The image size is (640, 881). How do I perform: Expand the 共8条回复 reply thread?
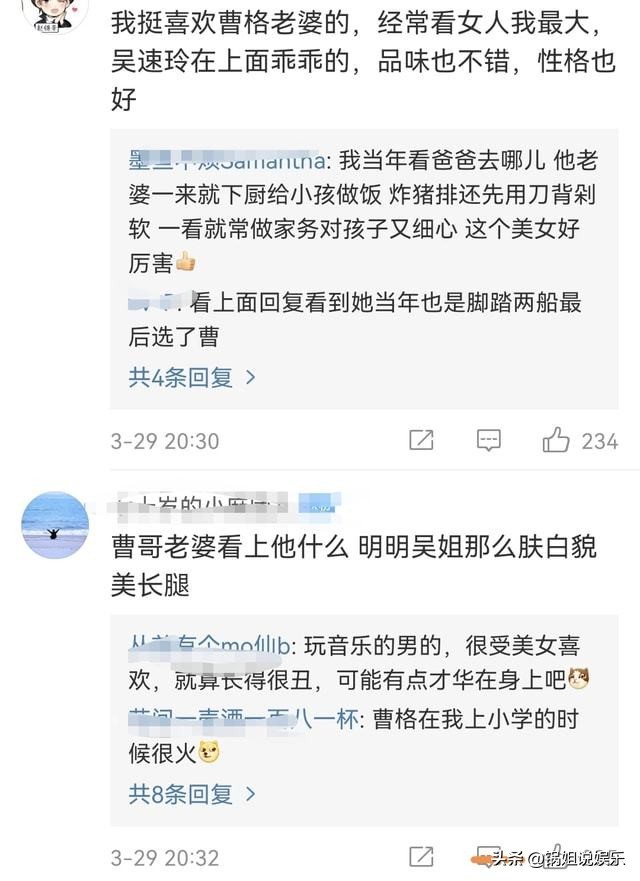[x=192, y=794]
